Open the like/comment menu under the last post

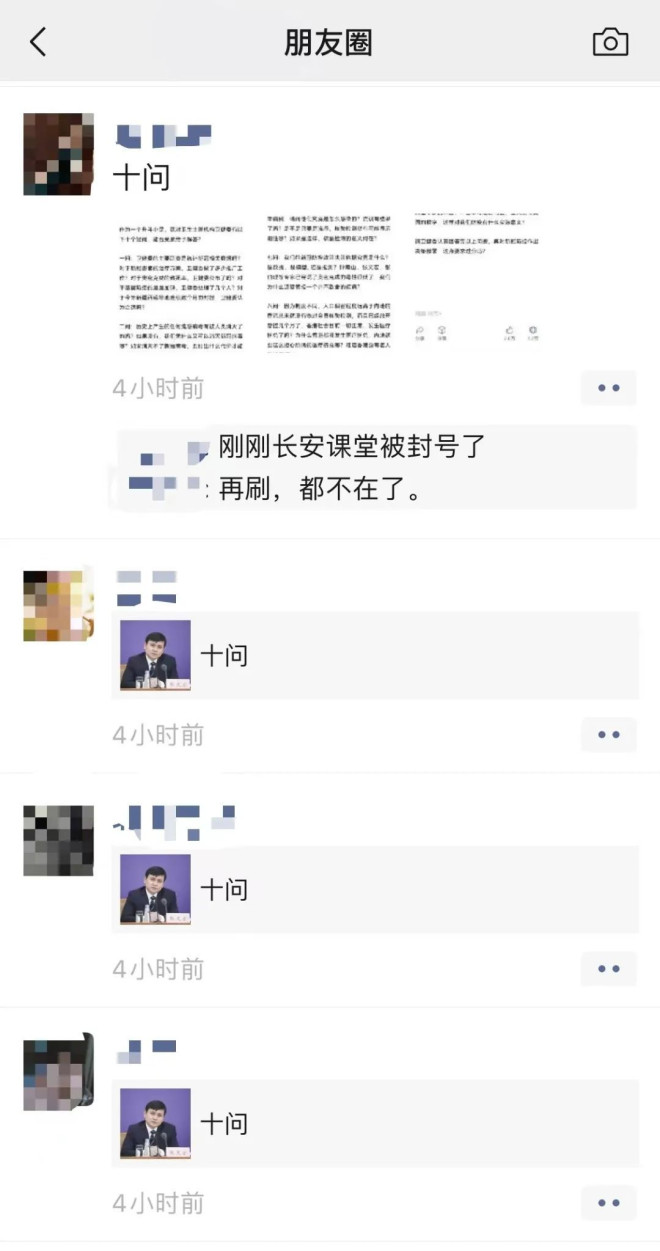pyautogui.click(x=608, y=1203)
